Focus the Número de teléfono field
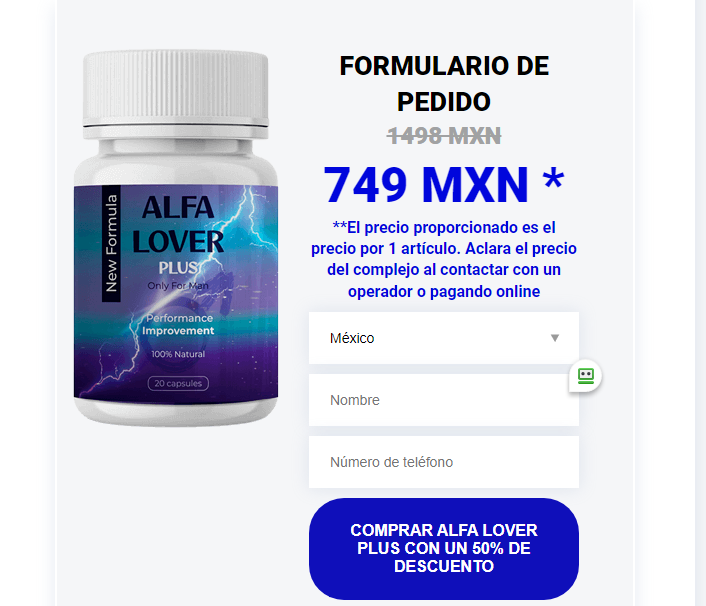 pos(443,462)
